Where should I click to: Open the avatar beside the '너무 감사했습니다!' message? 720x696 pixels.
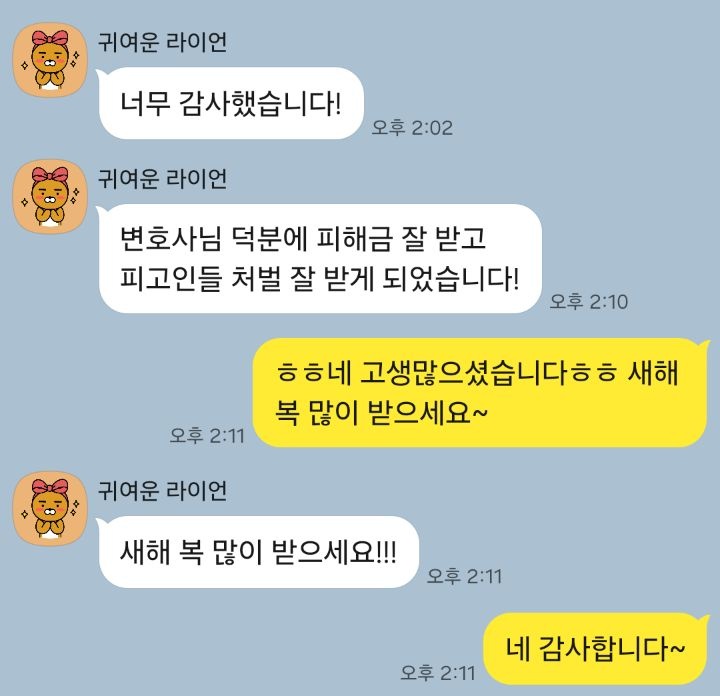48,62
